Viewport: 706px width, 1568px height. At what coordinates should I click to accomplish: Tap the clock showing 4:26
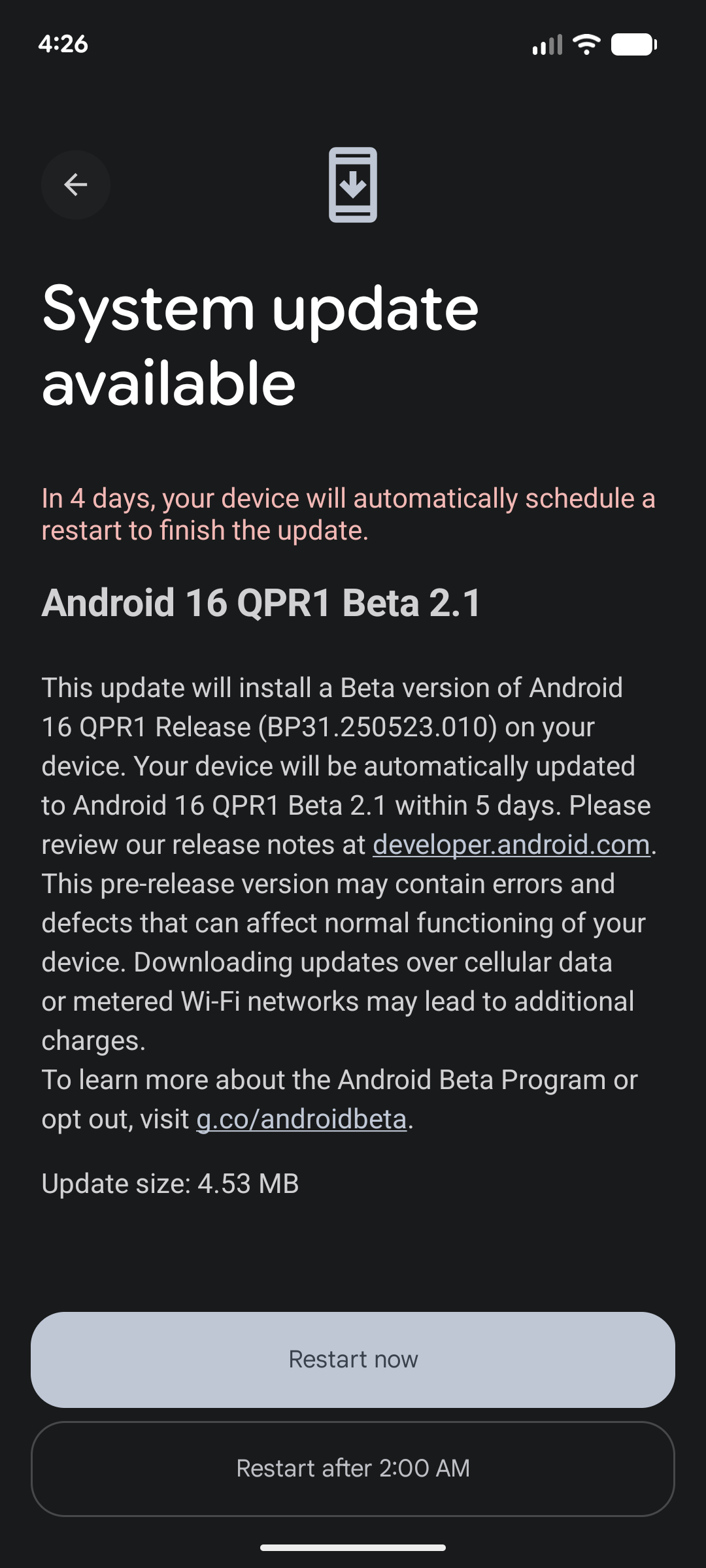click(63, 44)
